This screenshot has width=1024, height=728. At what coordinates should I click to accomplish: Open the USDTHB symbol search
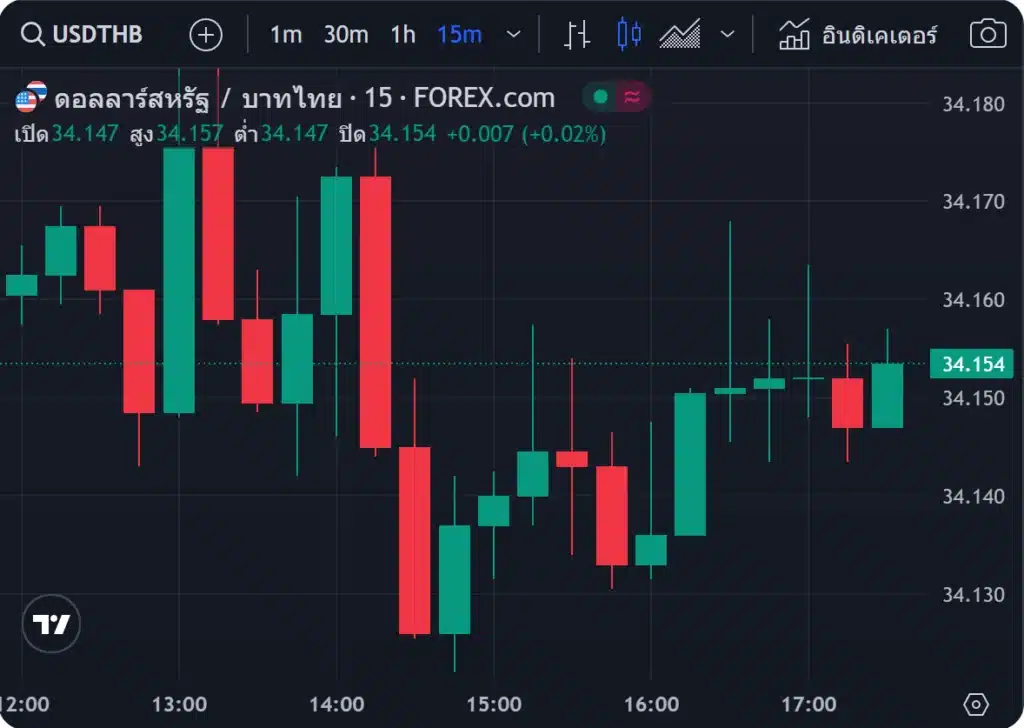82,35
